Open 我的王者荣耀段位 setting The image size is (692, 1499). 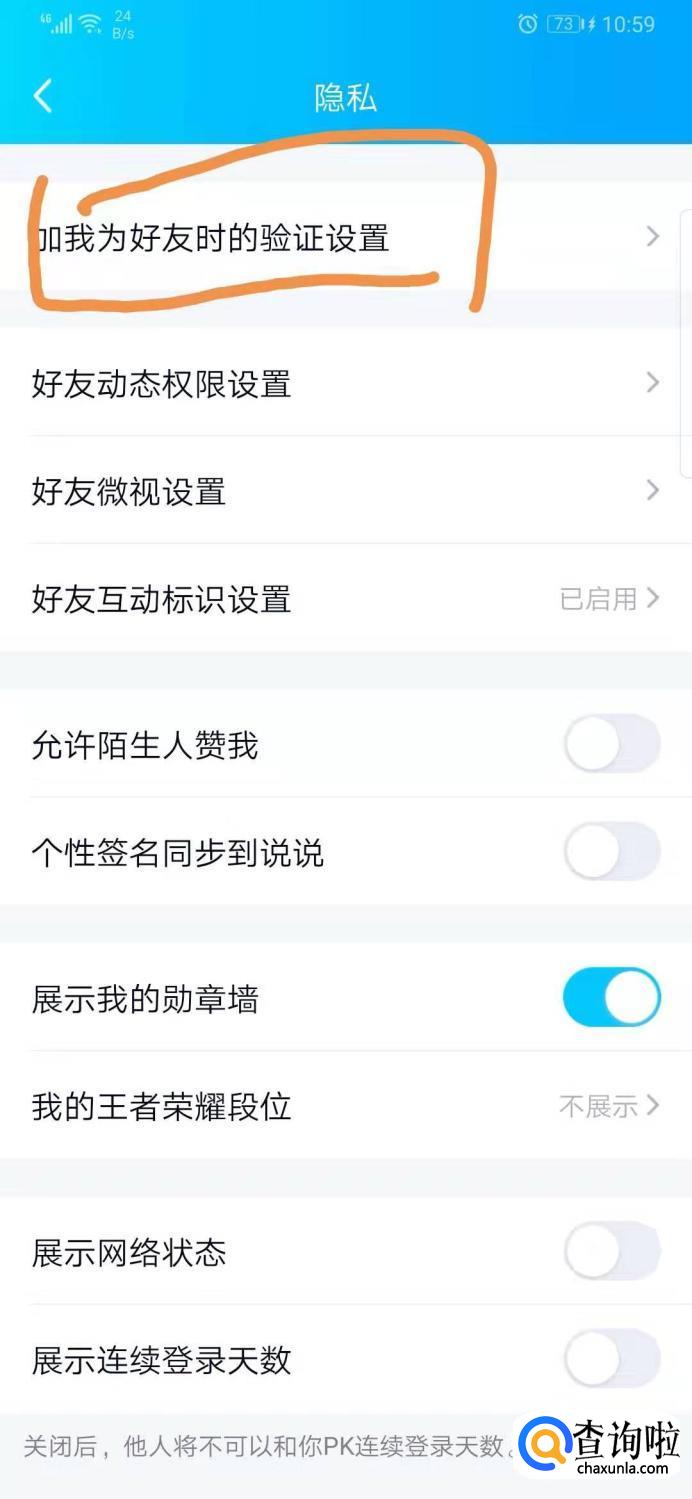(345, 1106)
